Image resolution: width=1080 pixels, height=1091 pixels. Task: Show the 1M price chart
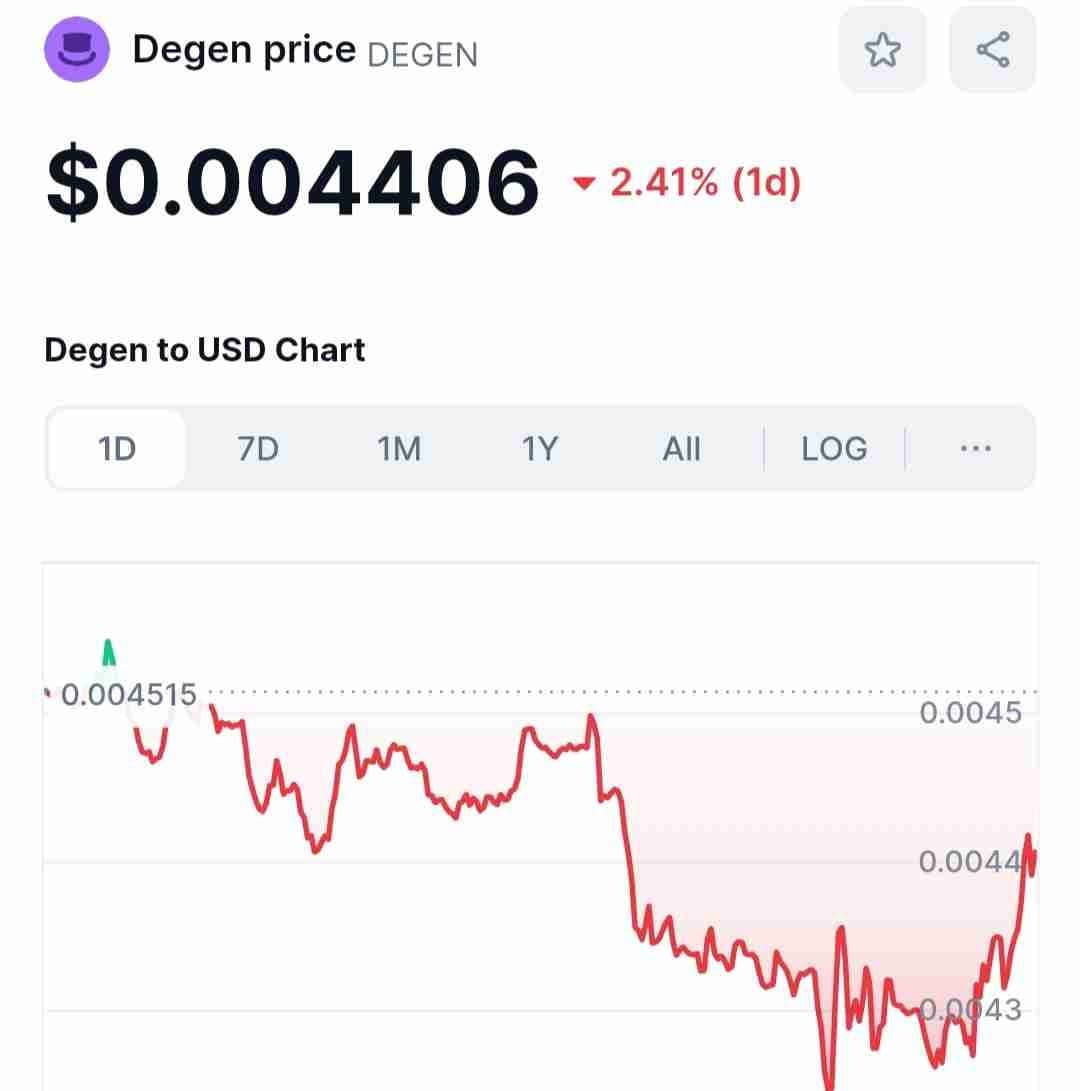(x=399, y=449)
